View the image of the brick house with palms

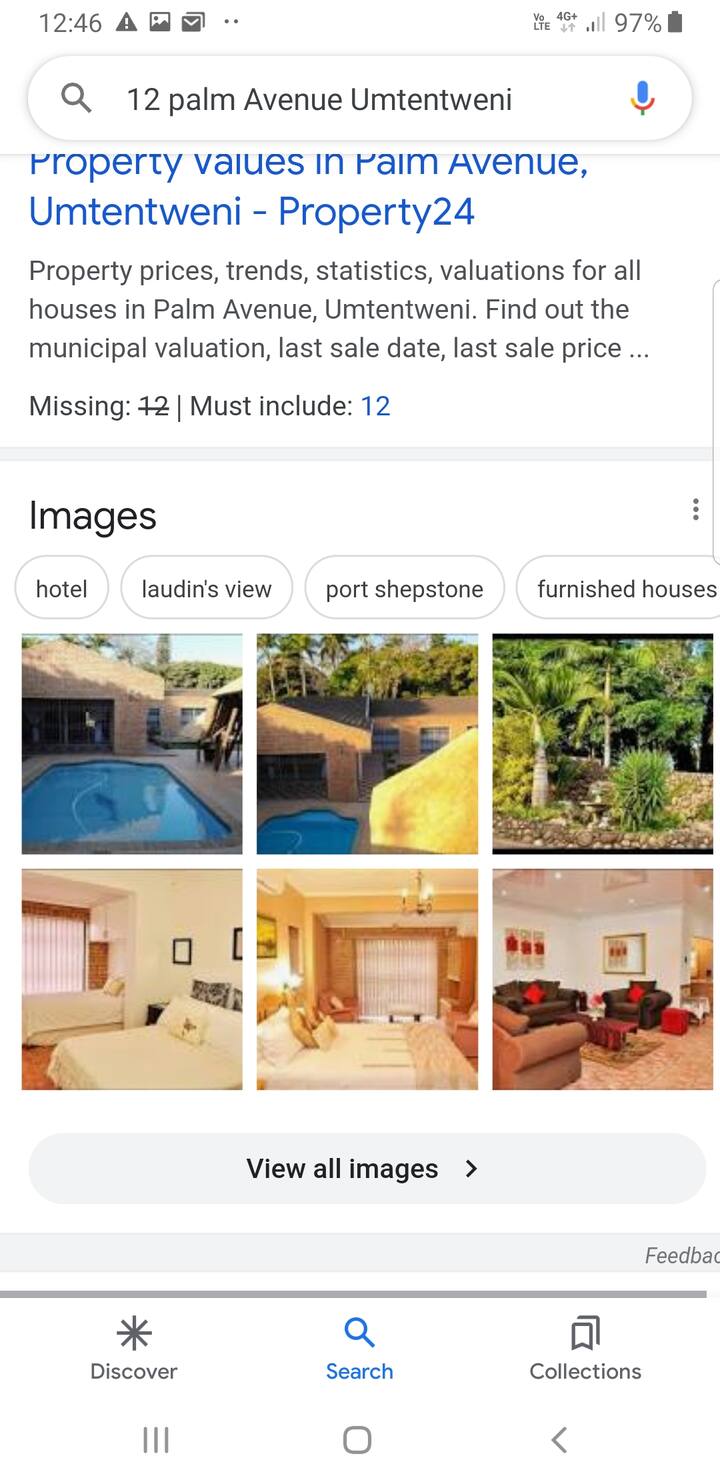click(x=367, y=744)
